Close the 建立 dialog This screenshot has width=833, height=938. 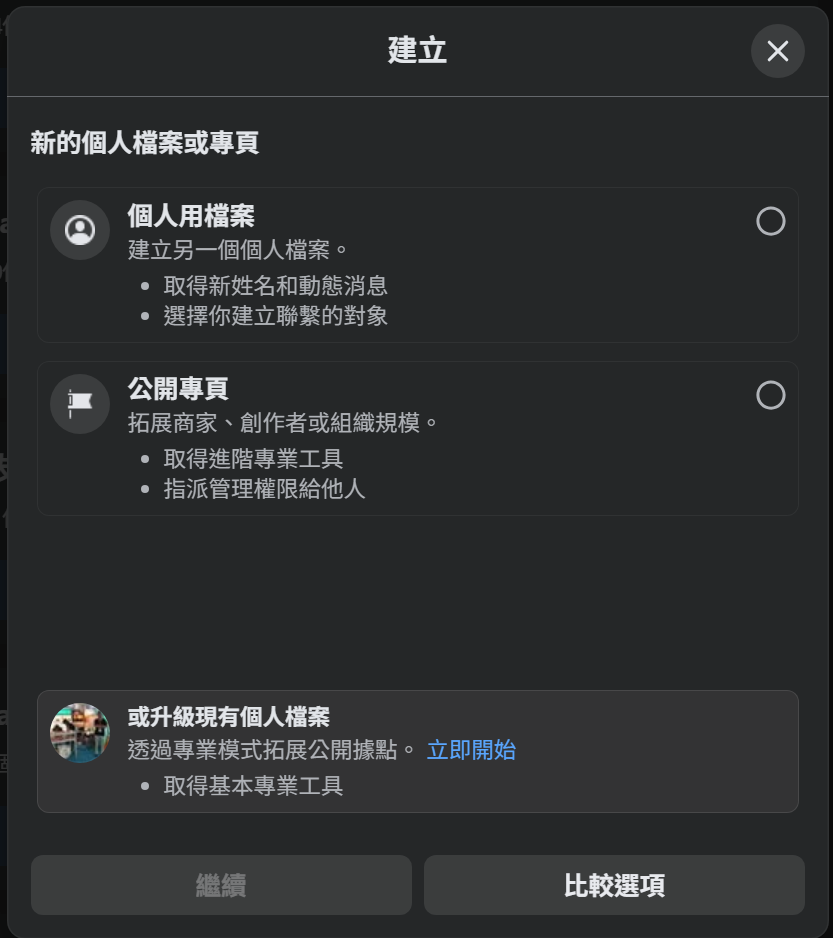click(x=777, y=51)
